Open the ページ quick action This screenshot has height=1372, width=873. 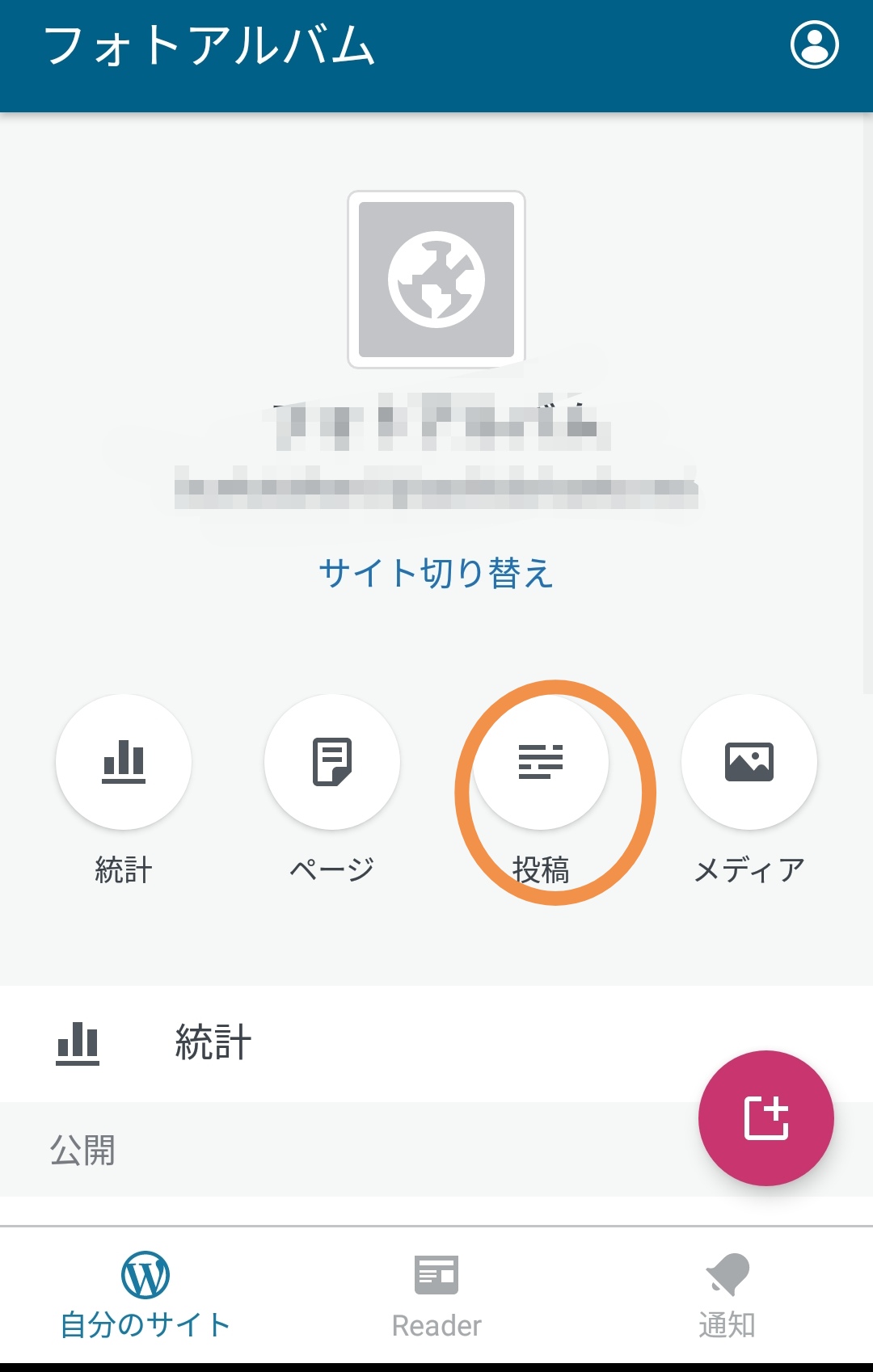332,762
